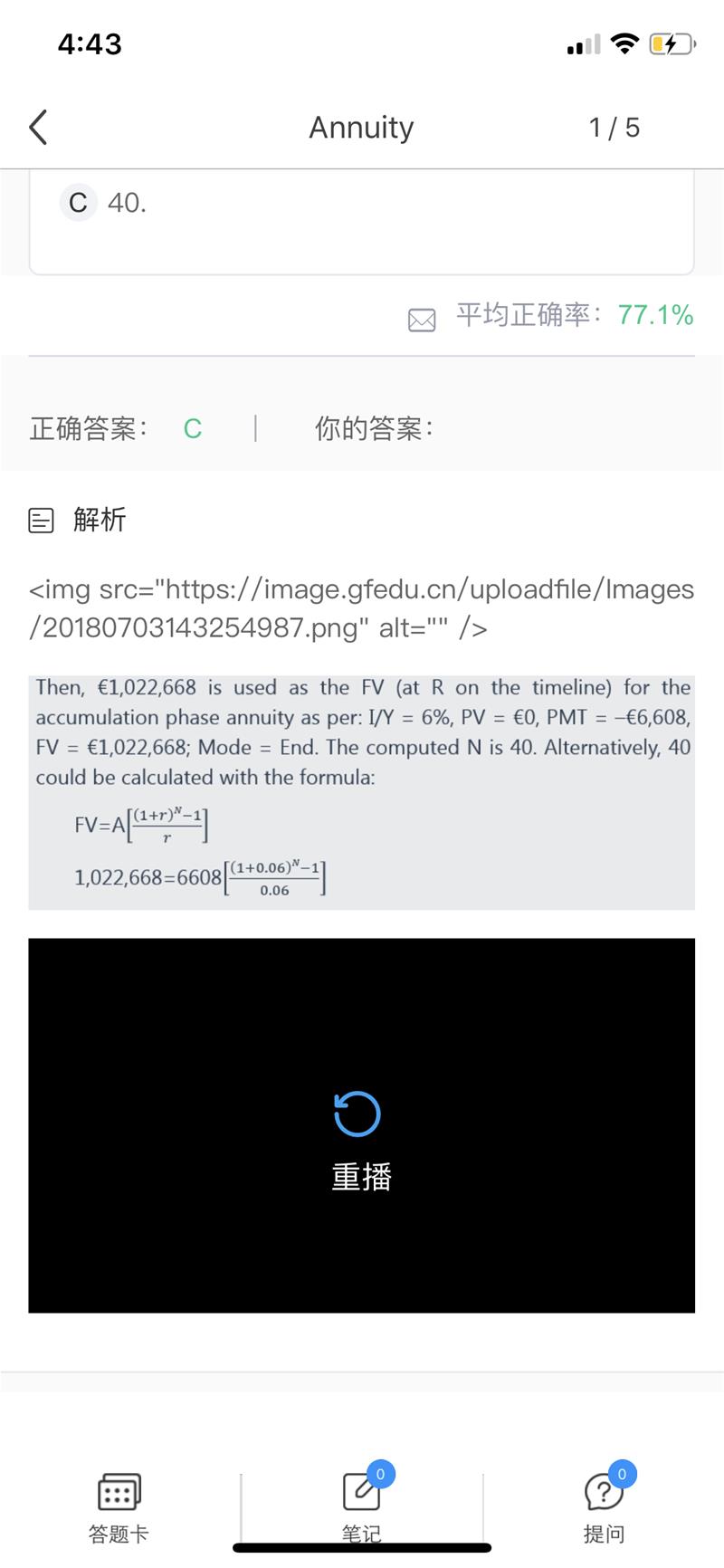Ask a question via 提问
This screenshot has height=1568, width=724.
coord(604,1505)
